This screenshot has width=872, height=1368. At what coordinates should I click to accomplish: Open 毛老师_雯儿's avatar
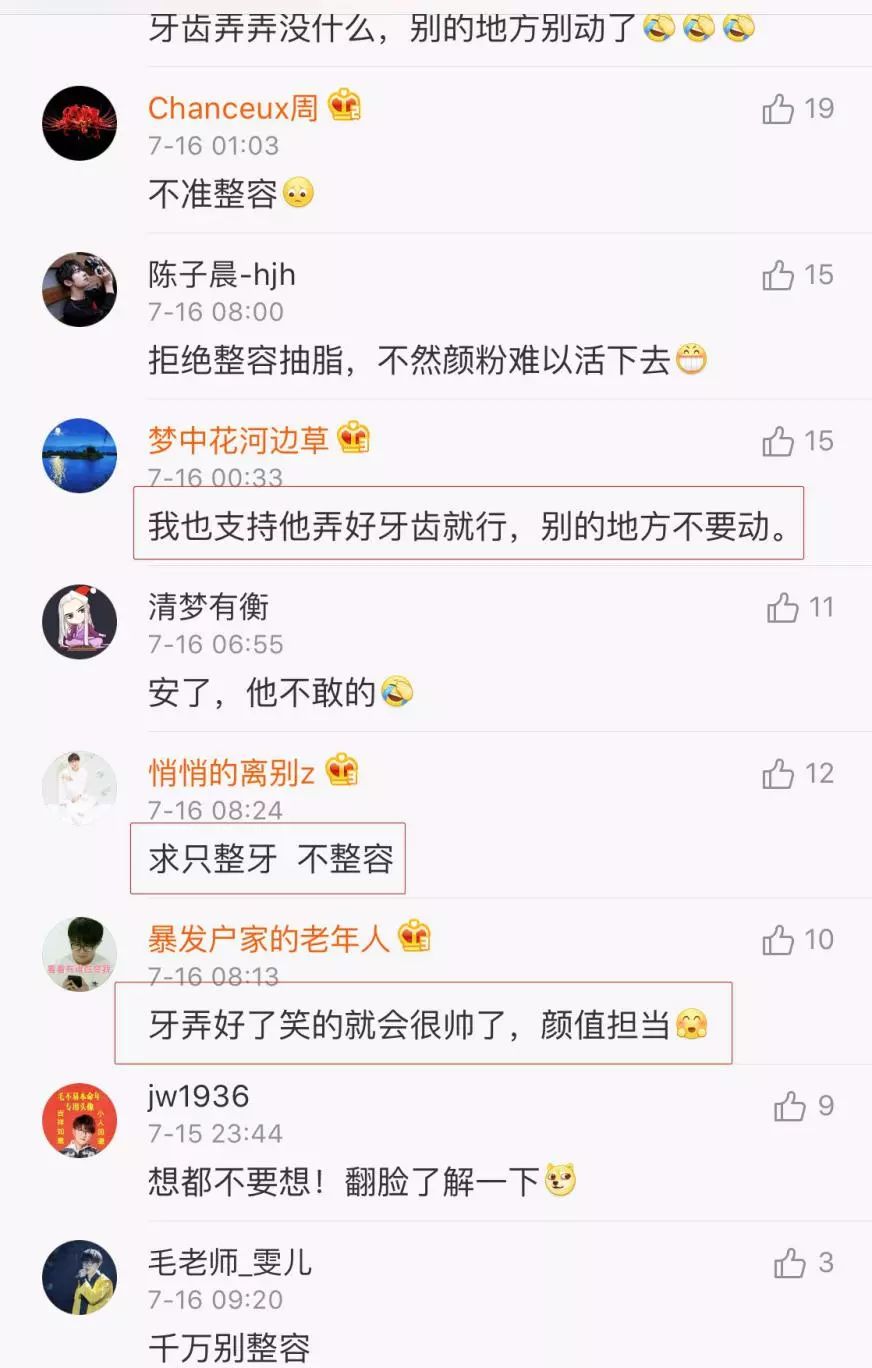tap(79, 1277)
